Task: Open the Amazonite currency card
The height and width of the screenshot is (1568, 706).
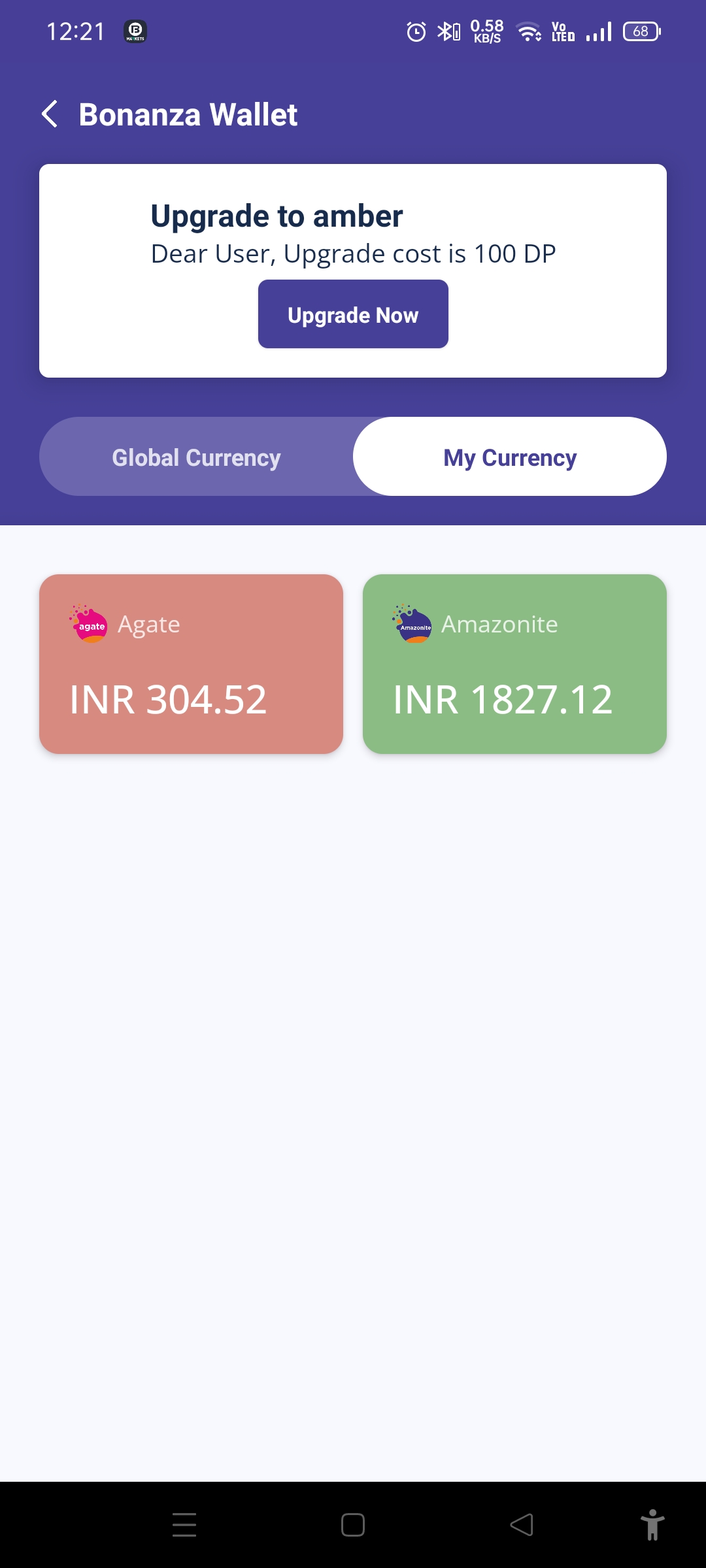Action: [514, 664]
